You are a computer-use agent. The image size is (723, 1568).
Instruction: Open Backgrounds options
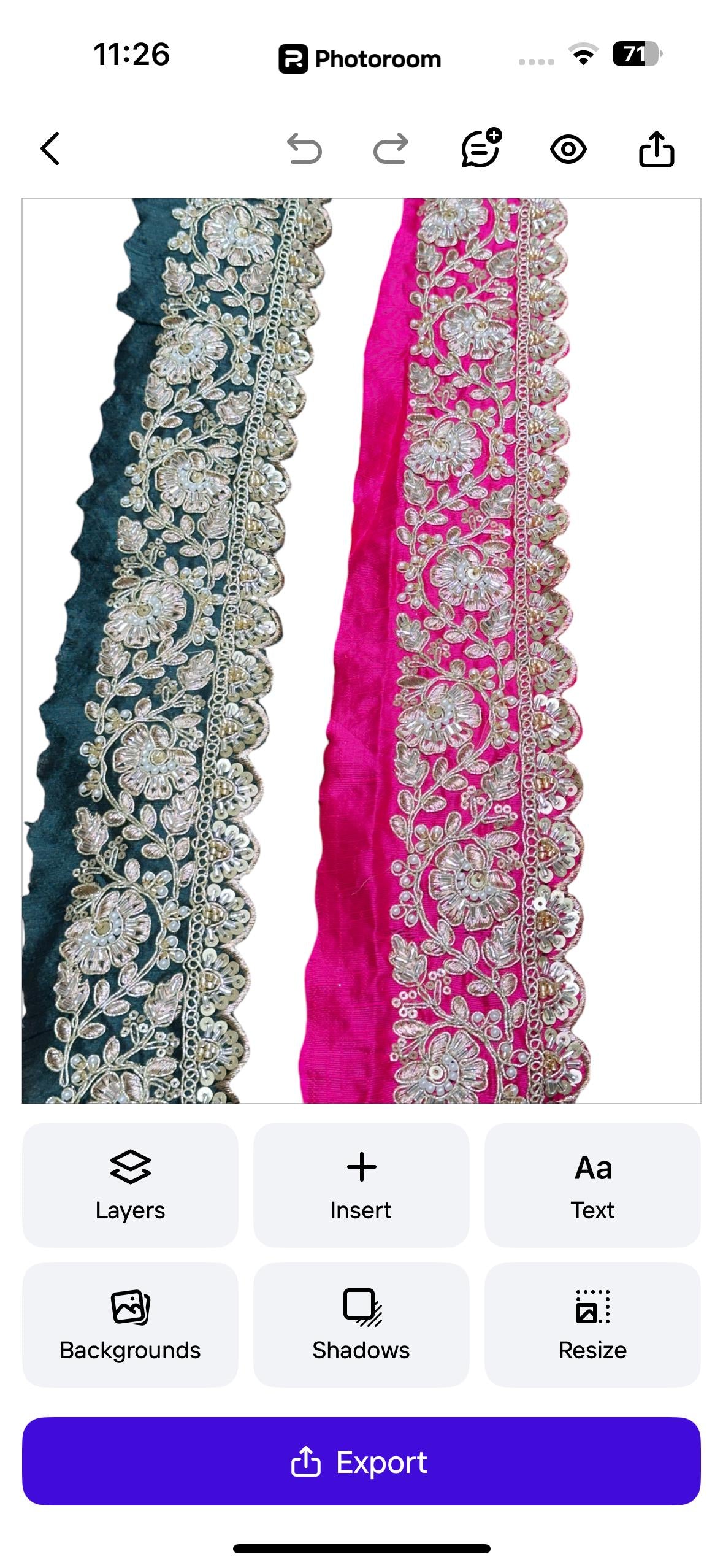coord(130,1324)
